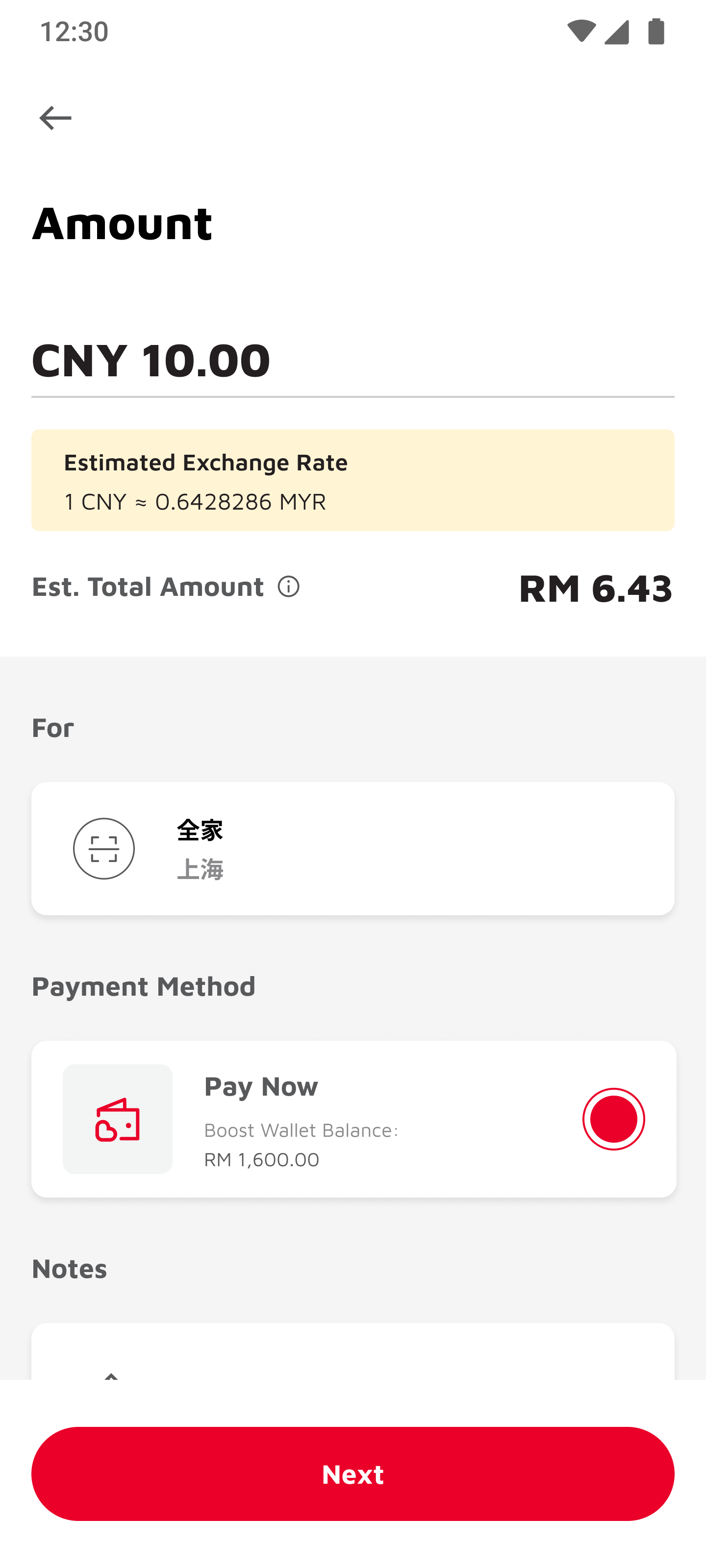Open the 全家 上海 merchant card

click(x=353, y=849)
